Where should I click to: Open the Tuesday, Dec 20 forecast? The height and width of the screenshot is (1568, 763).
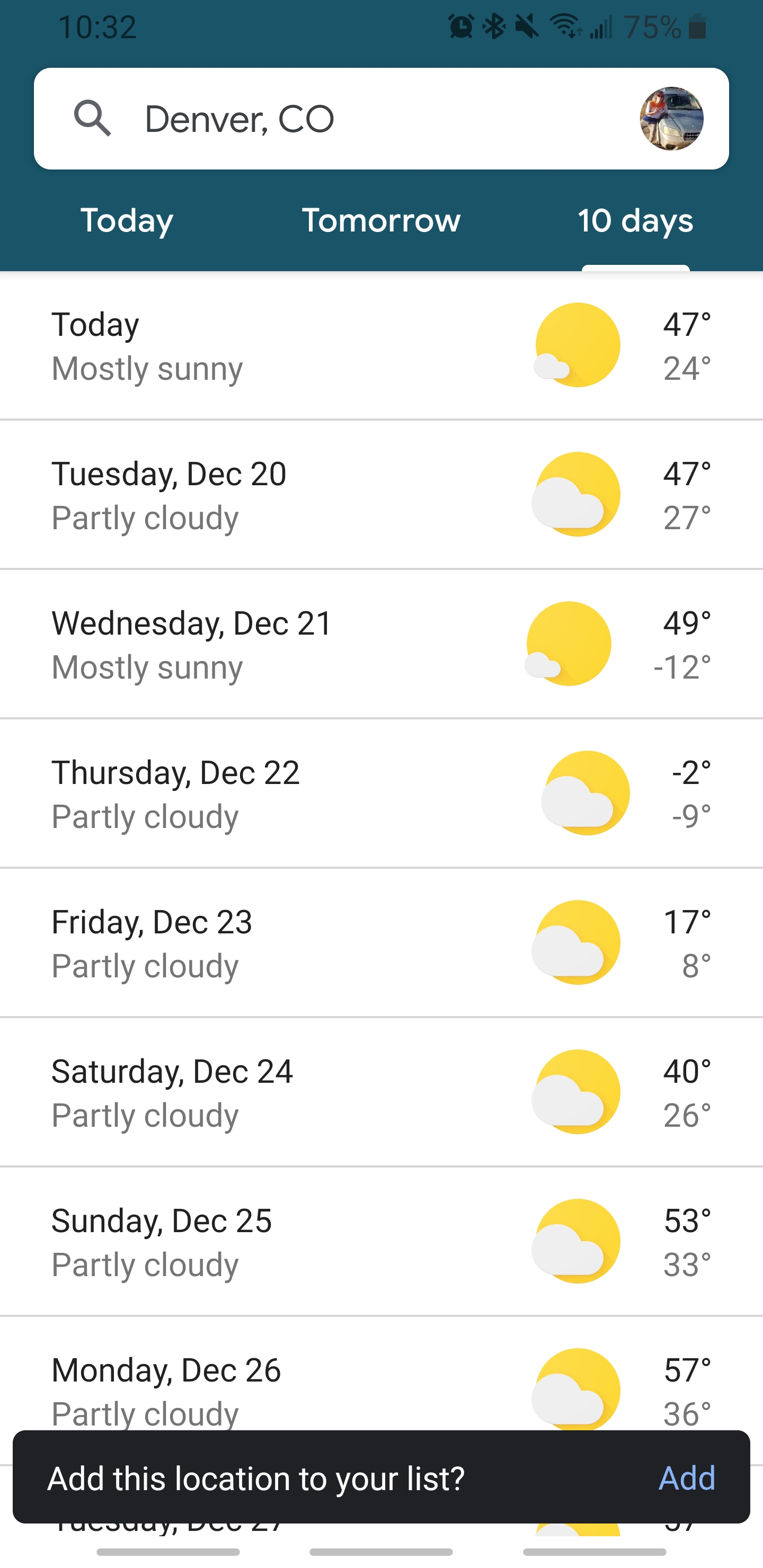[x=381, y=495]
